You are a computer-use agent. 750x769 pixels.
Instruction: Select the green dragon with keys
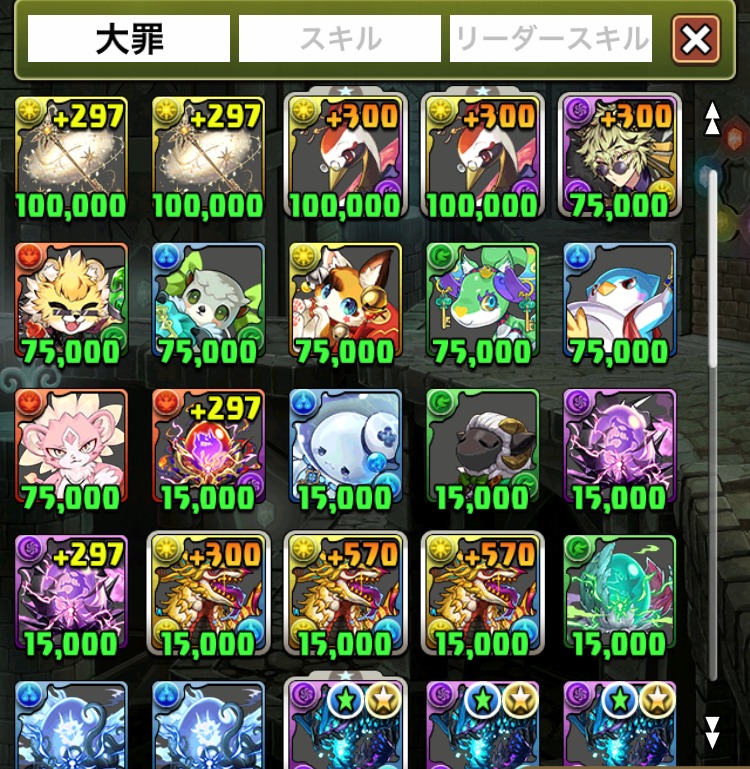pyautogui.click(x=483, y=300)
